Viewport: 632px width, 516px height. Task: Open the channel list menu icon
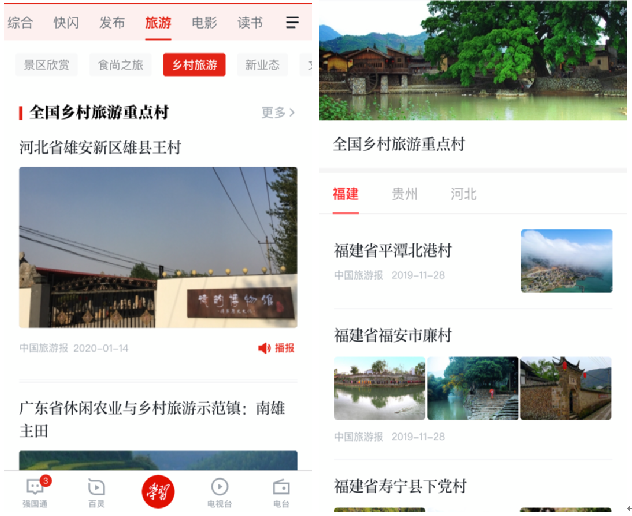pyautogui.click(x=292, y=22)
